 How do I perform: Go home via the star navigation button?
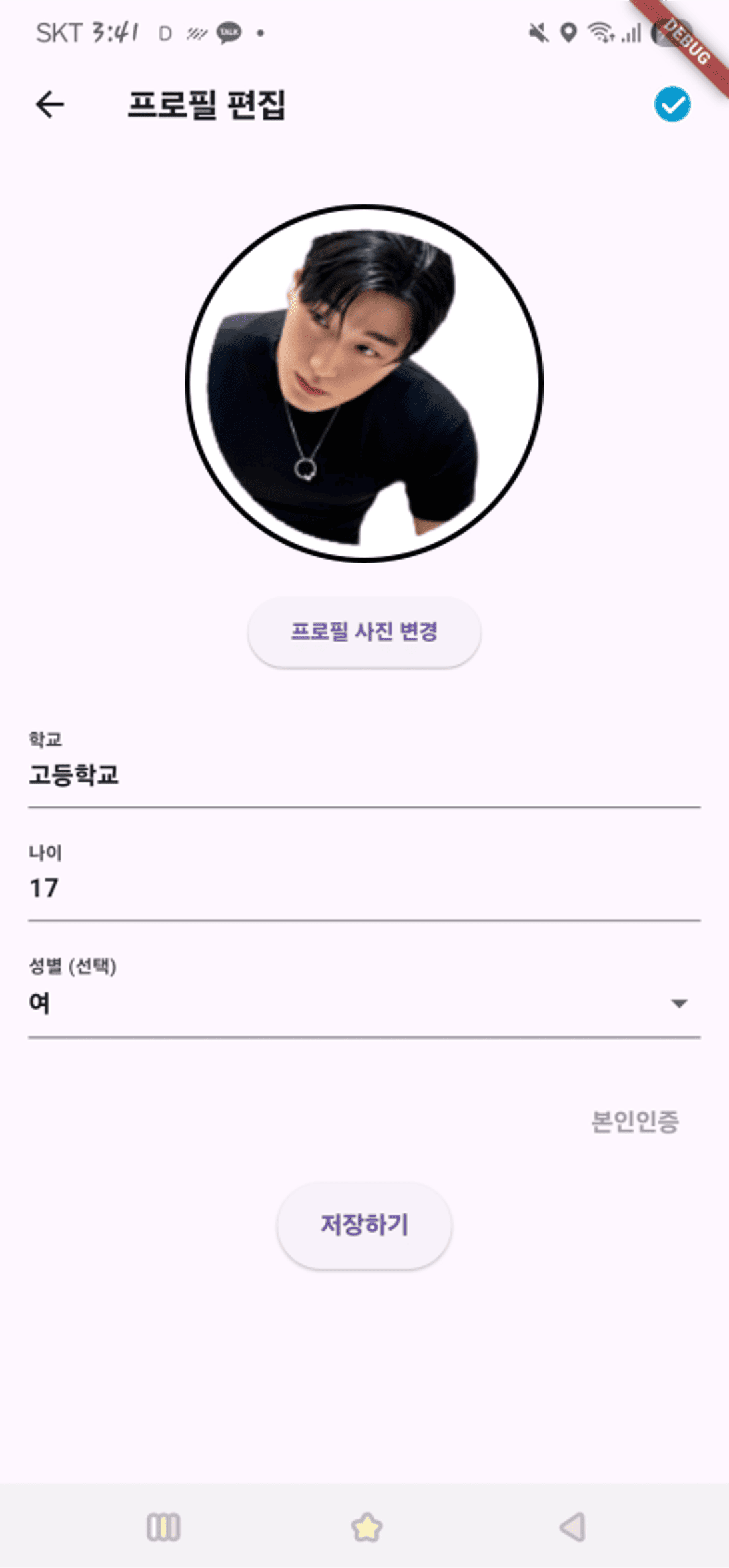[x=366, y=1527]
